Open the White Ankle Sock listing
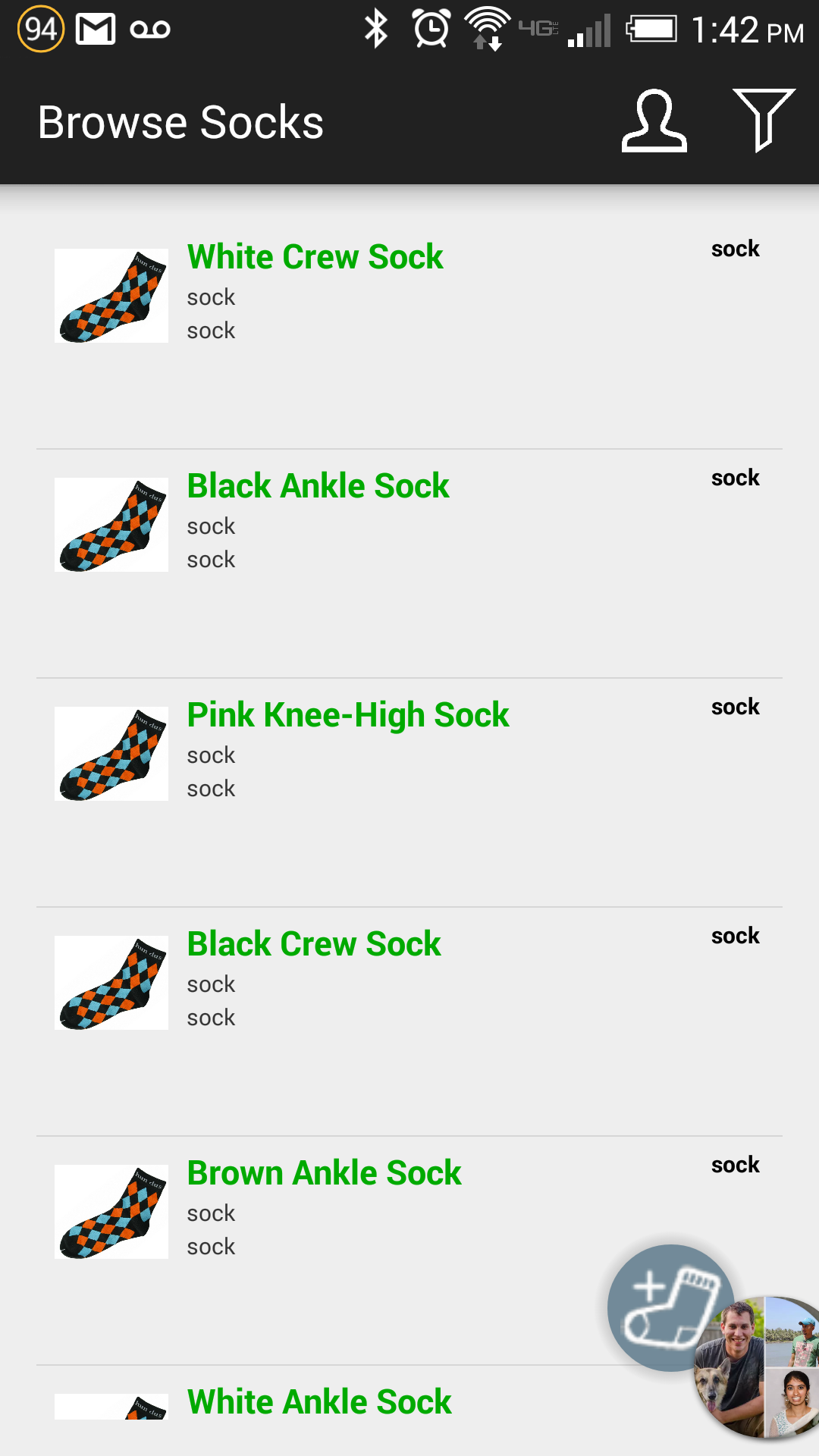The height and width of the screenshot is (1456, 819). (319, 1402)
